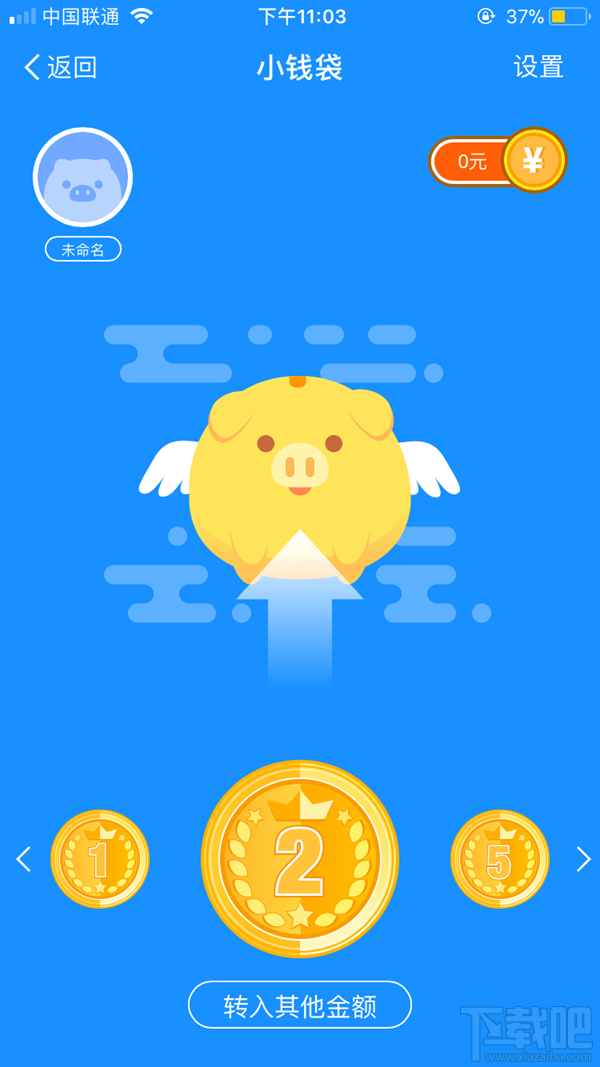The height and width of the screenshot is (1067, 600).
Task: Go back using the 返回 button
Action: (60, 68)
